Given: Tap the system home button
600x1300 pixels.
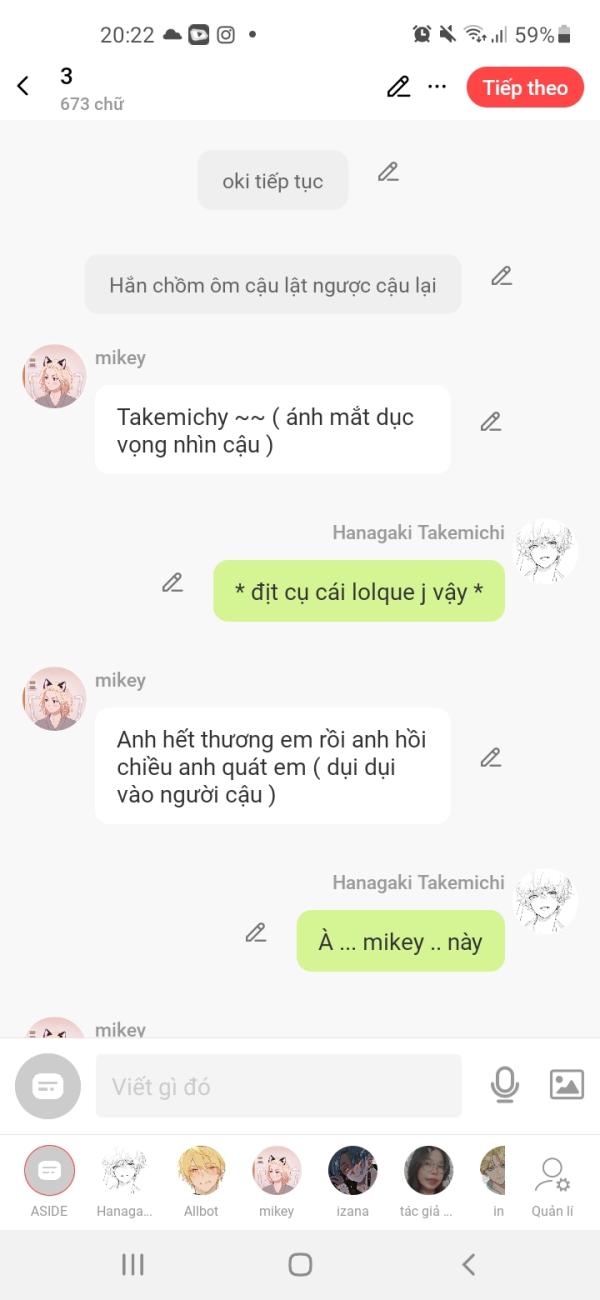Looking at the screenshot, I should 300,1264.
